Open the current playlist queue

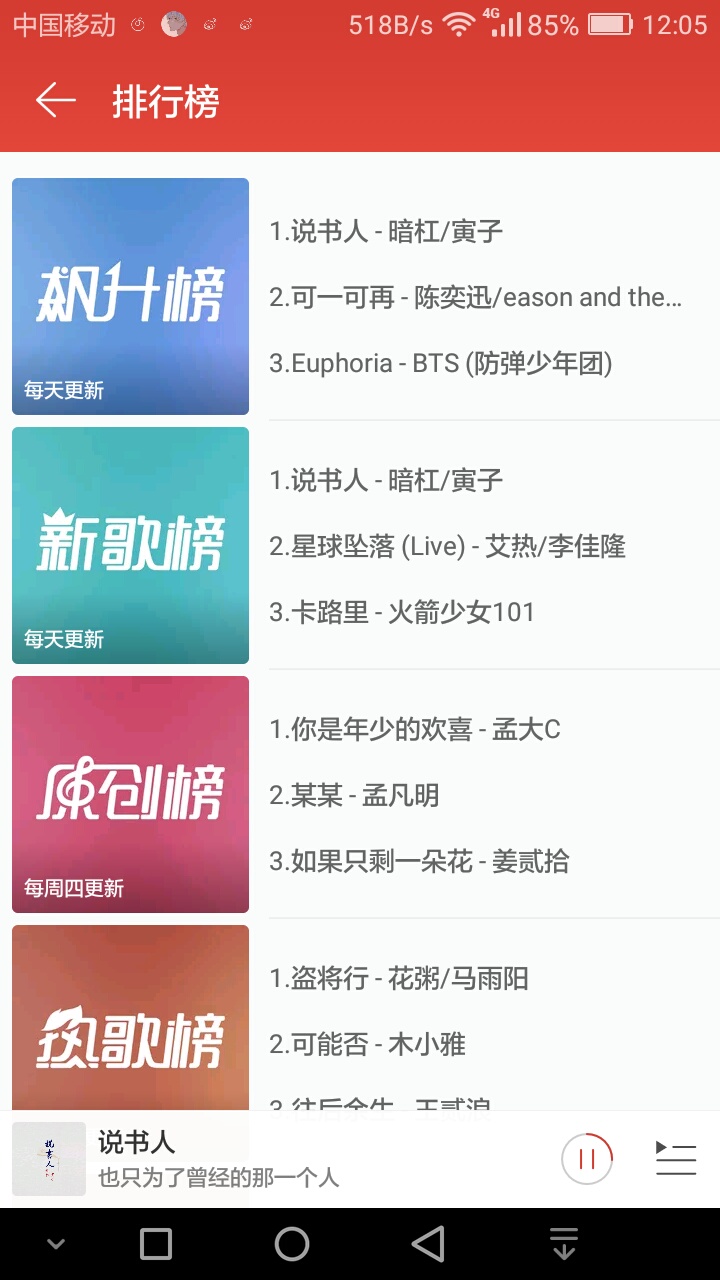pyautogui.click(x=675, y=1159)
